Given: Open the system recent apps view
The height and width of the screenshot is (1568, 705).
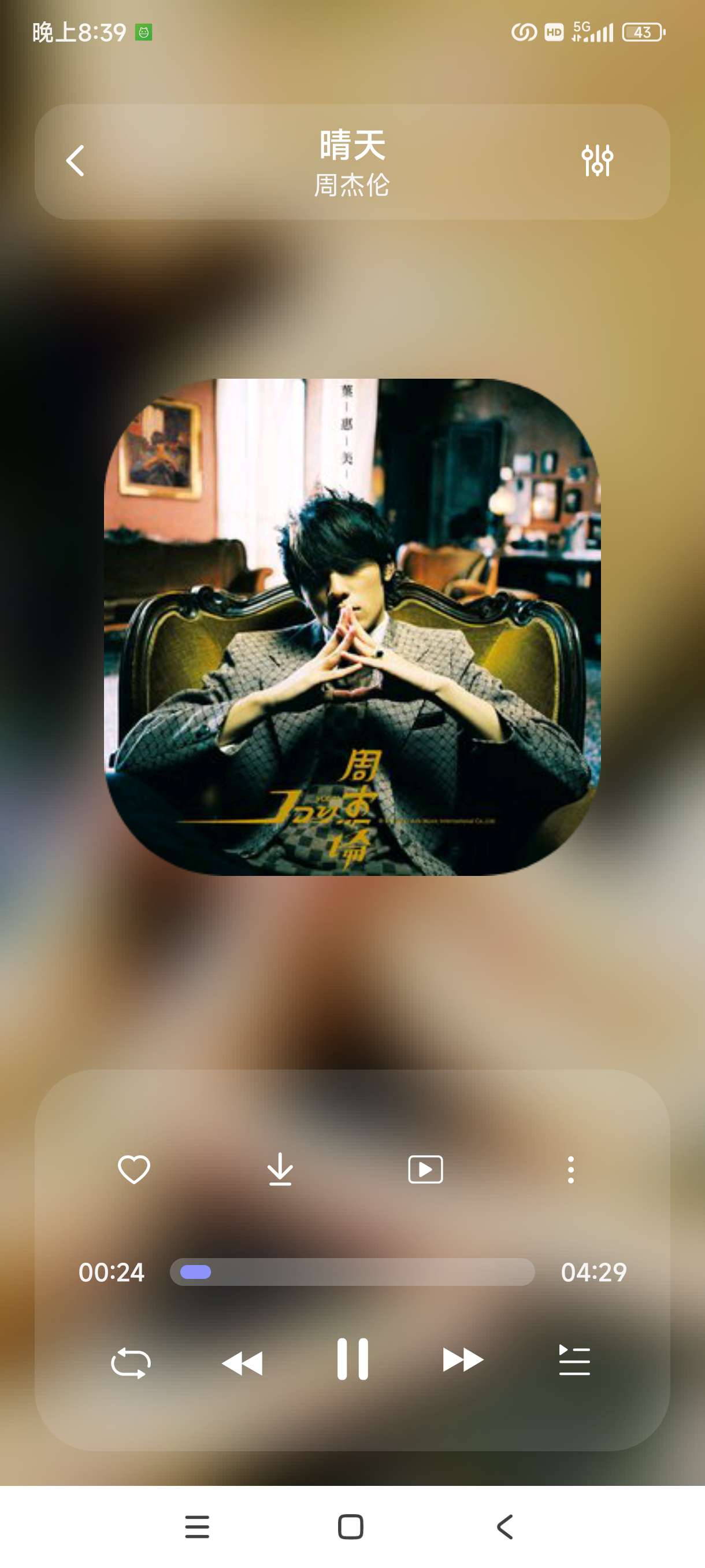Looking at the screenshot, I should coord(197,1526).
